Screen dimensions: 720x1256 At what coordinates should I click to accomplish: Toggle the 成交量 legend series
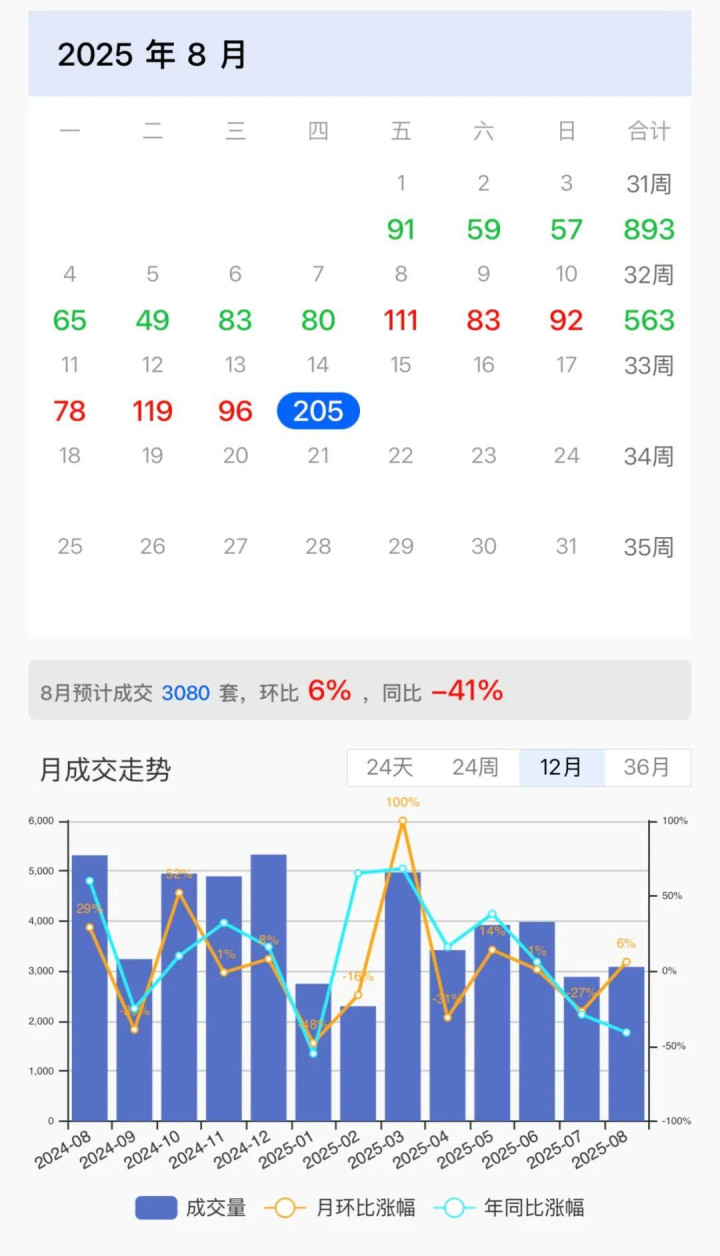point(191,1207)
